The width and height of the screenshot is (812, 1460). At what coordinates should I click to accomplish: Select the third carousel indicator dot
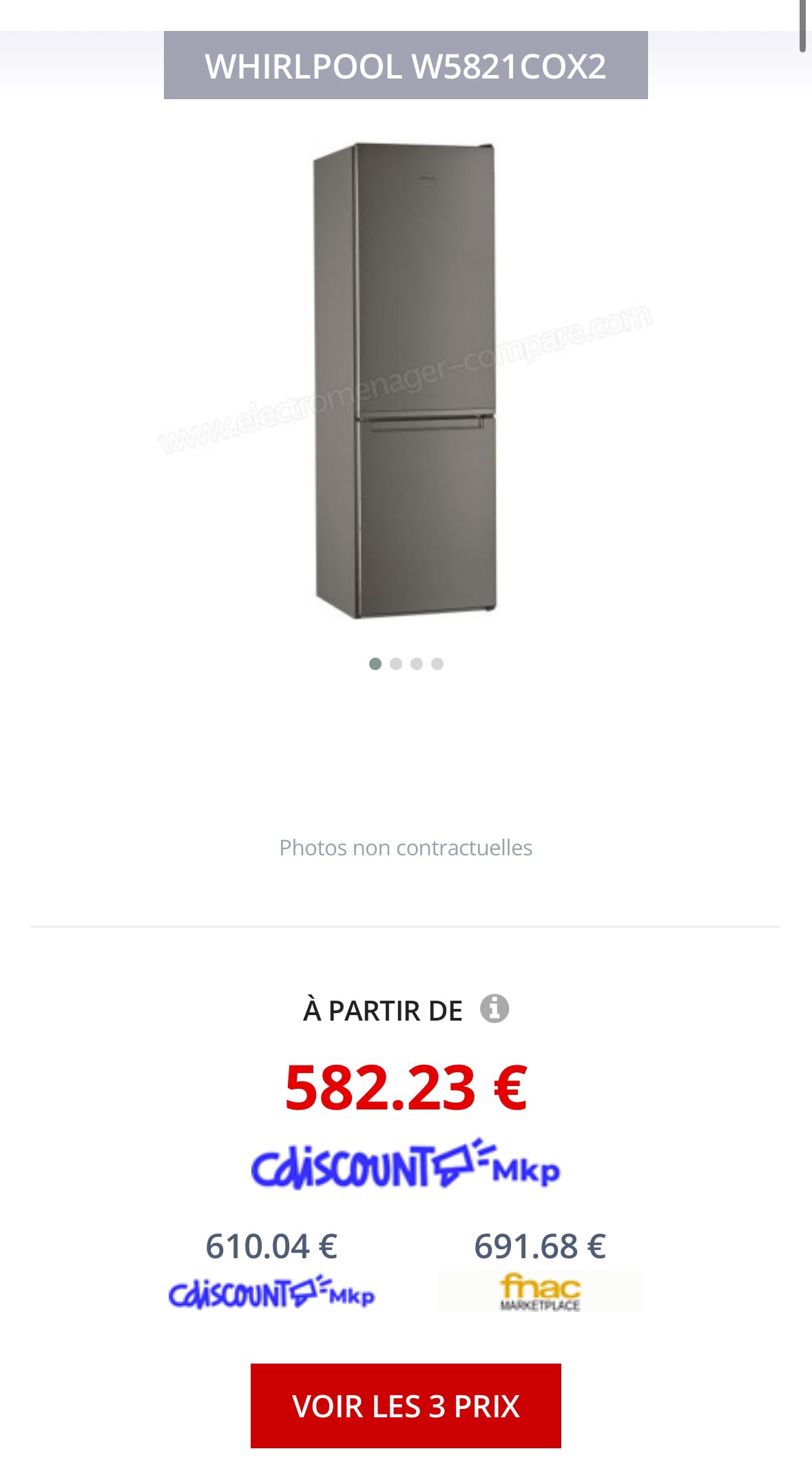[416, 664]
